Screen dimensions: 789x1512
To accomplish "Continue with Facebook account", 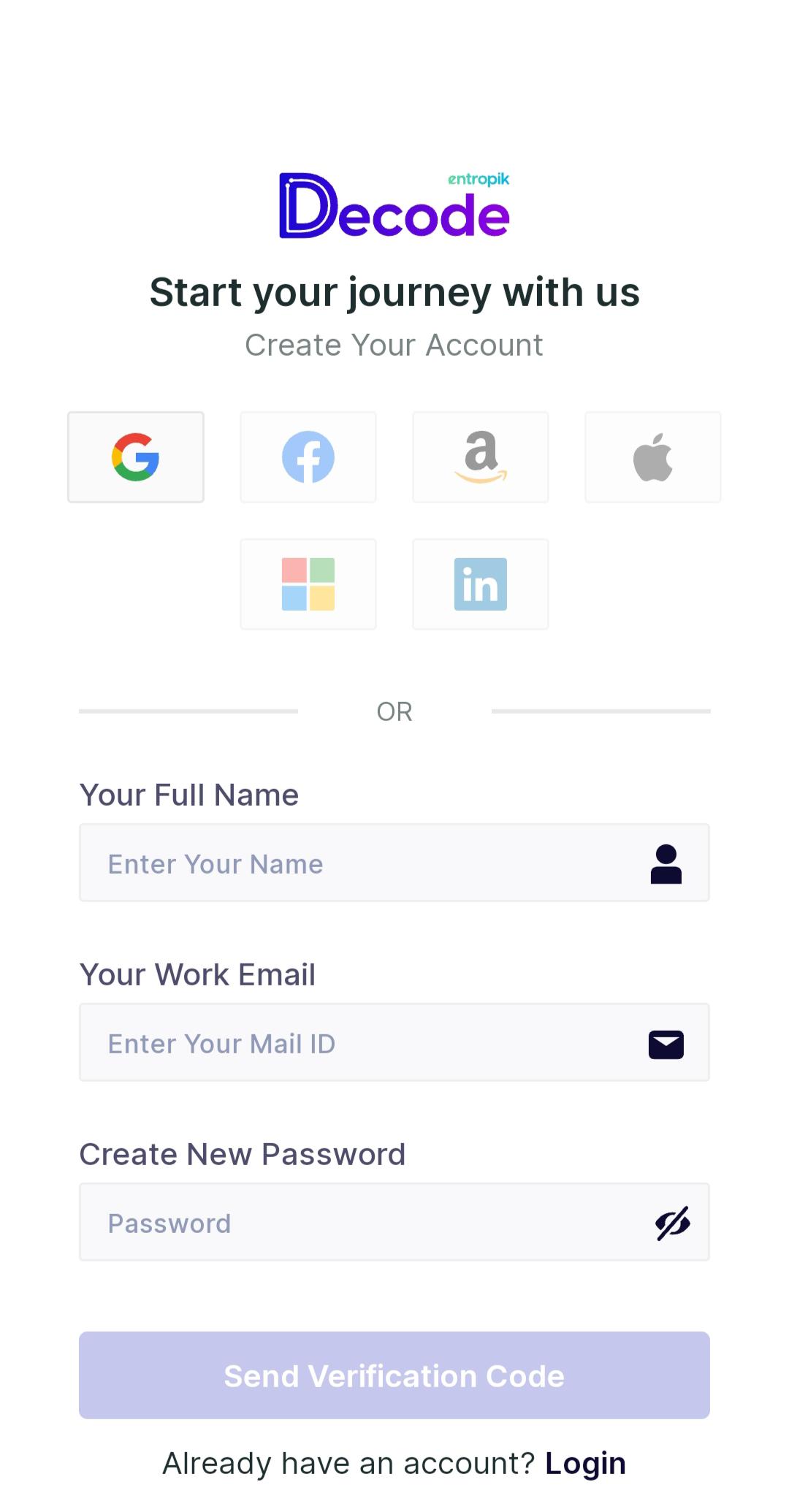I will pos(308,457).
